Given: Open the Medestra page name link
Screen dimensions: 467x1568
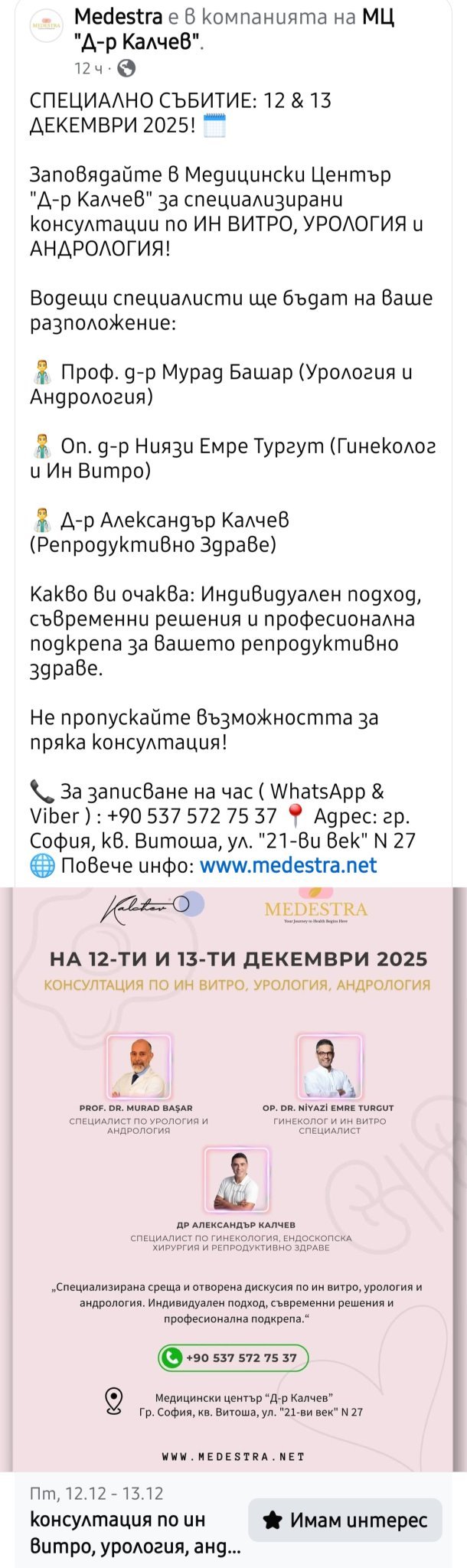Looking at the screenshot, I should [x=118, y=17].
